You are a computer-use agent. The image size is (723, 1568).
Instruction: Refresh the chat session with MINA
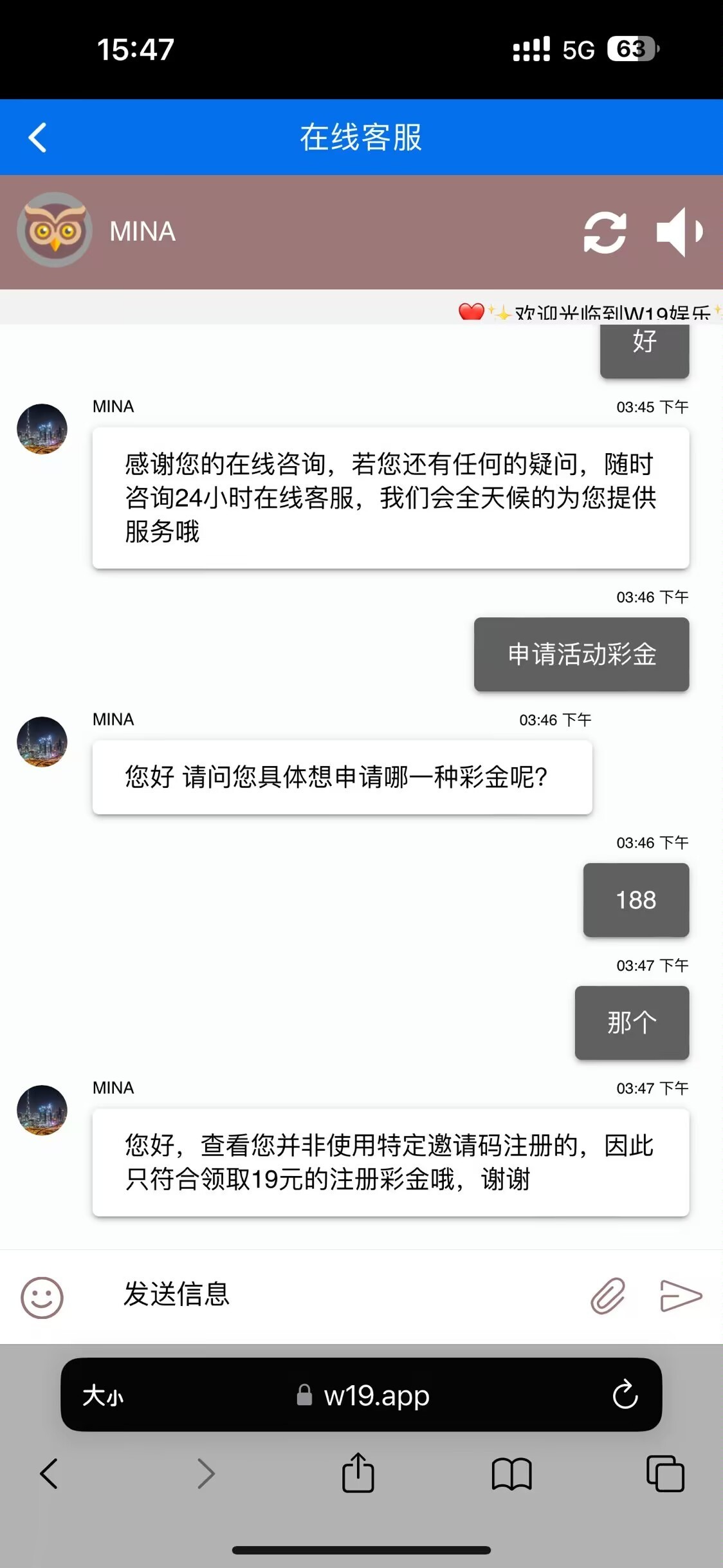click(605, 232)
